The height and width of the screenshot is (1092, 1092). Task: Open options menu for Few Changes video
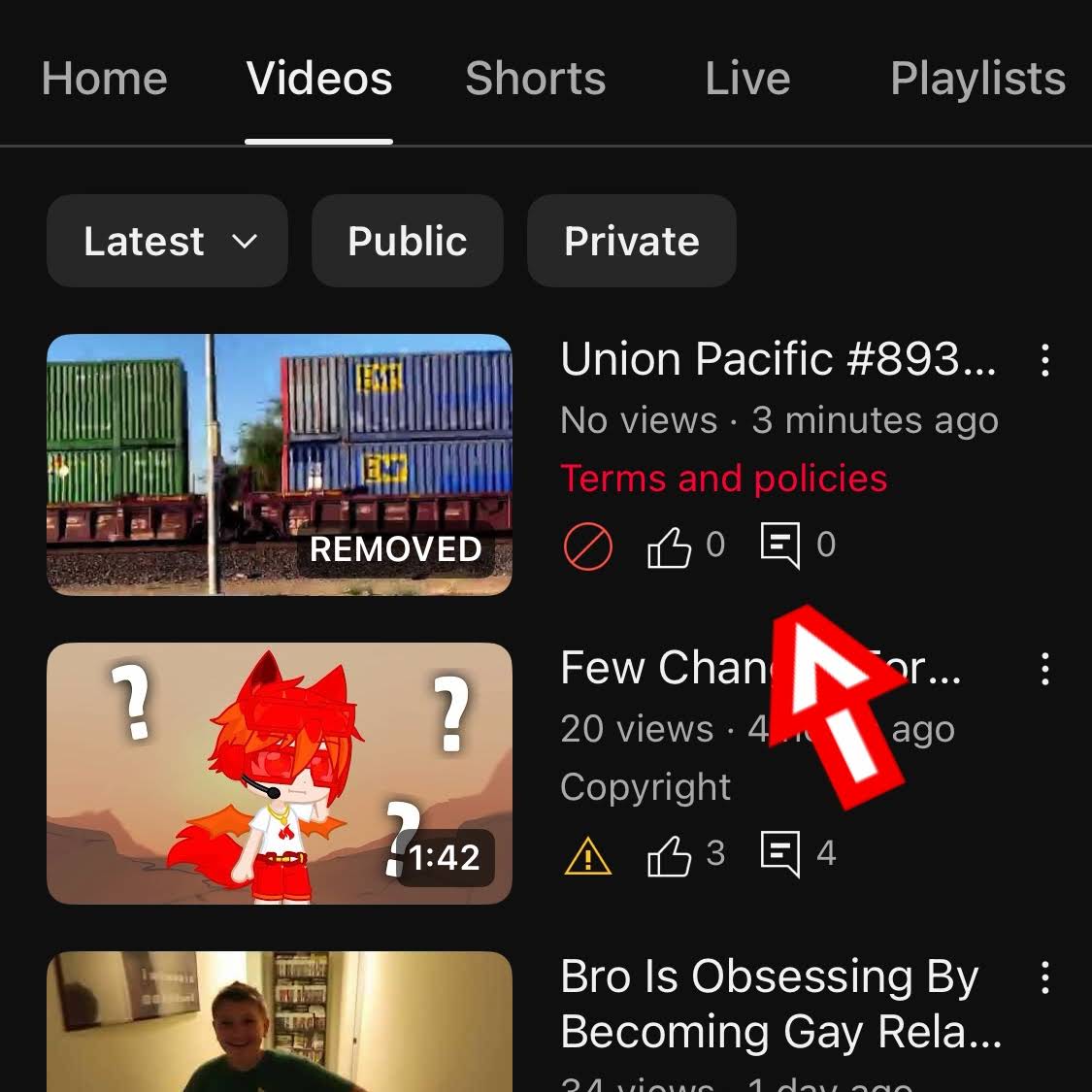[1044, 669]
